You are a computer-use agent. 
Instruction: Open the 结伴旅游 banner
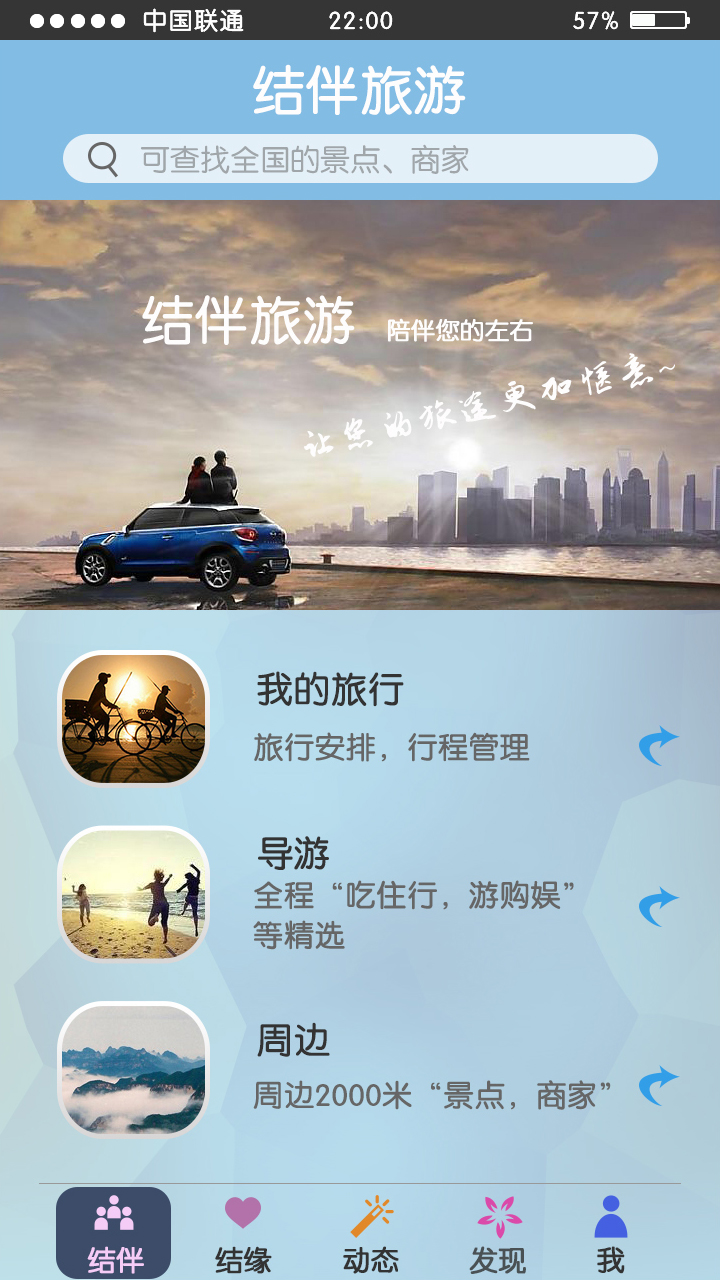tap(360, 405)
